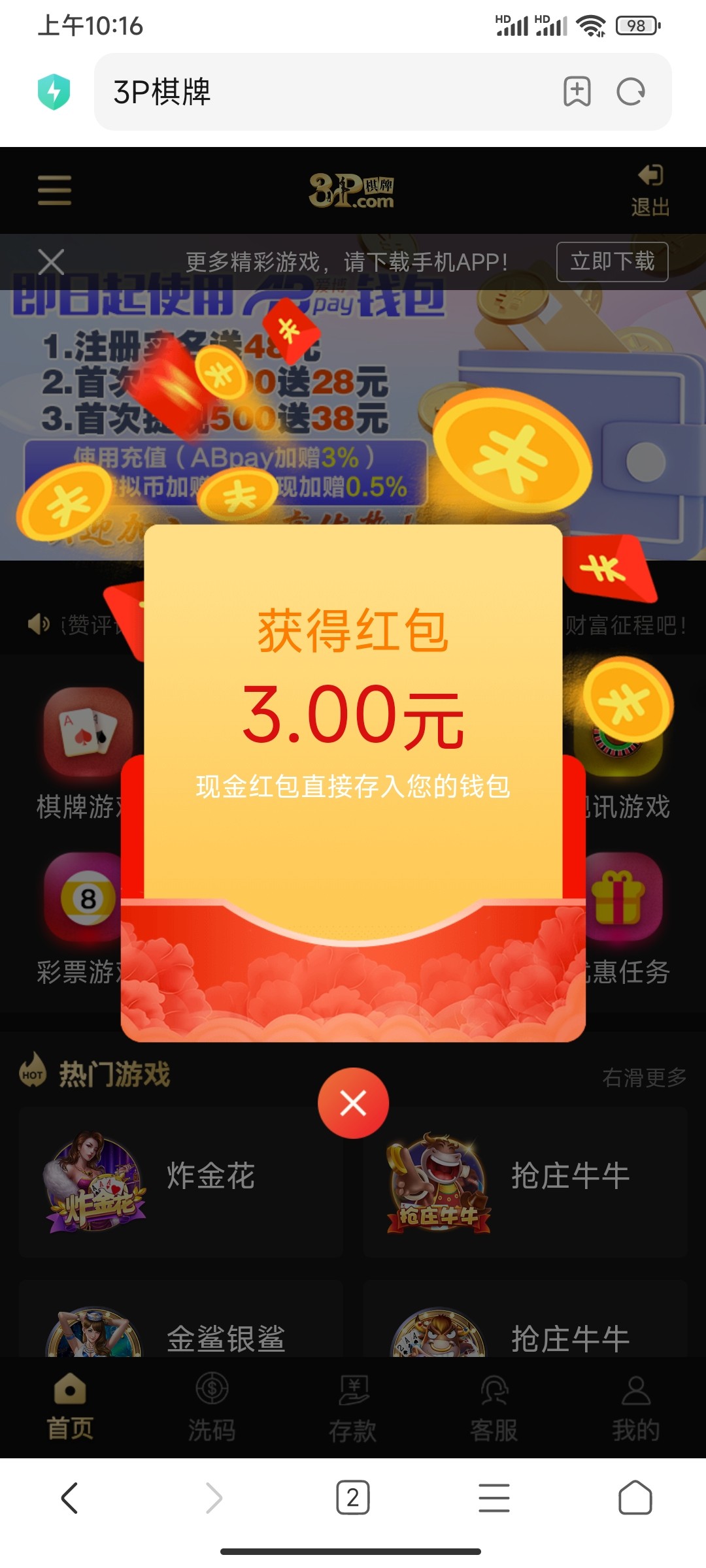Screen dimensions: 706x1568
Task: Open the browser security shield
Action: point(54,91)
